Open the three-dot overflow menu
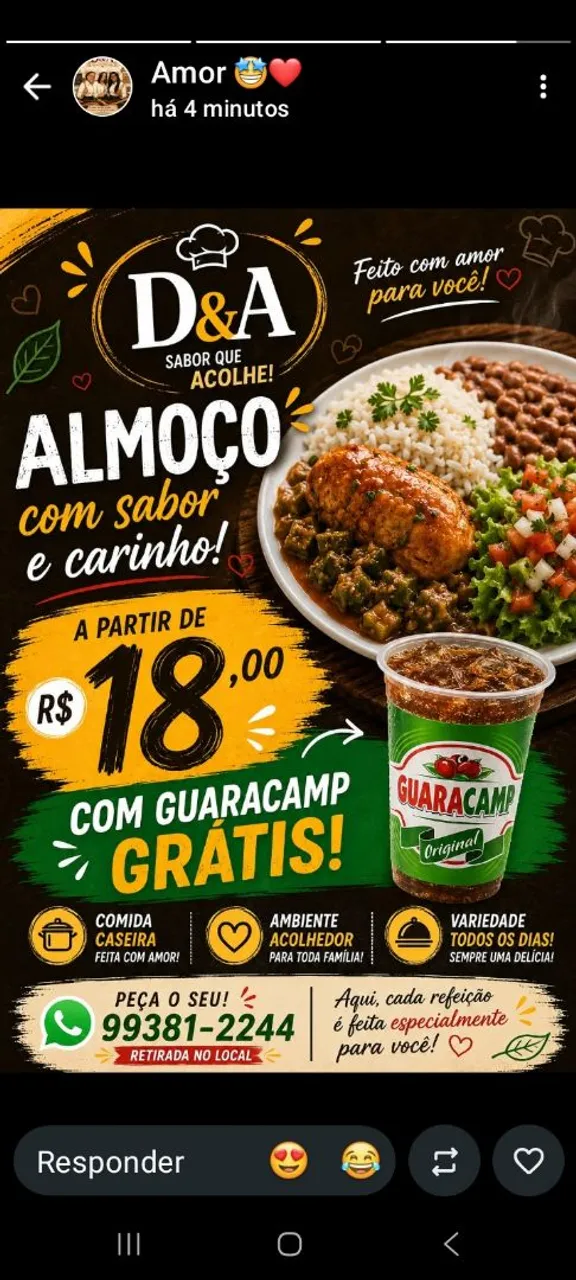Screen dimensions: 576x1280 [543, 87]
